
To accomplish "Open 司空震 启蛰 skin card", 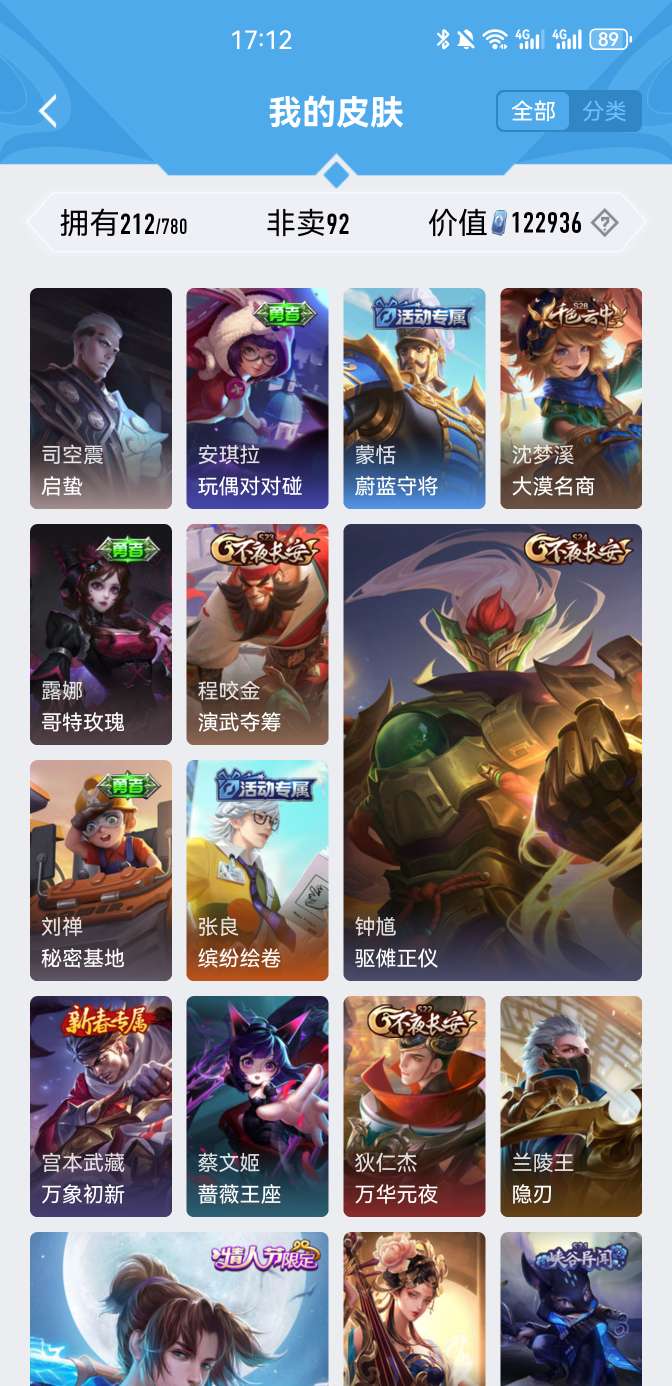I will pos(100,398).
